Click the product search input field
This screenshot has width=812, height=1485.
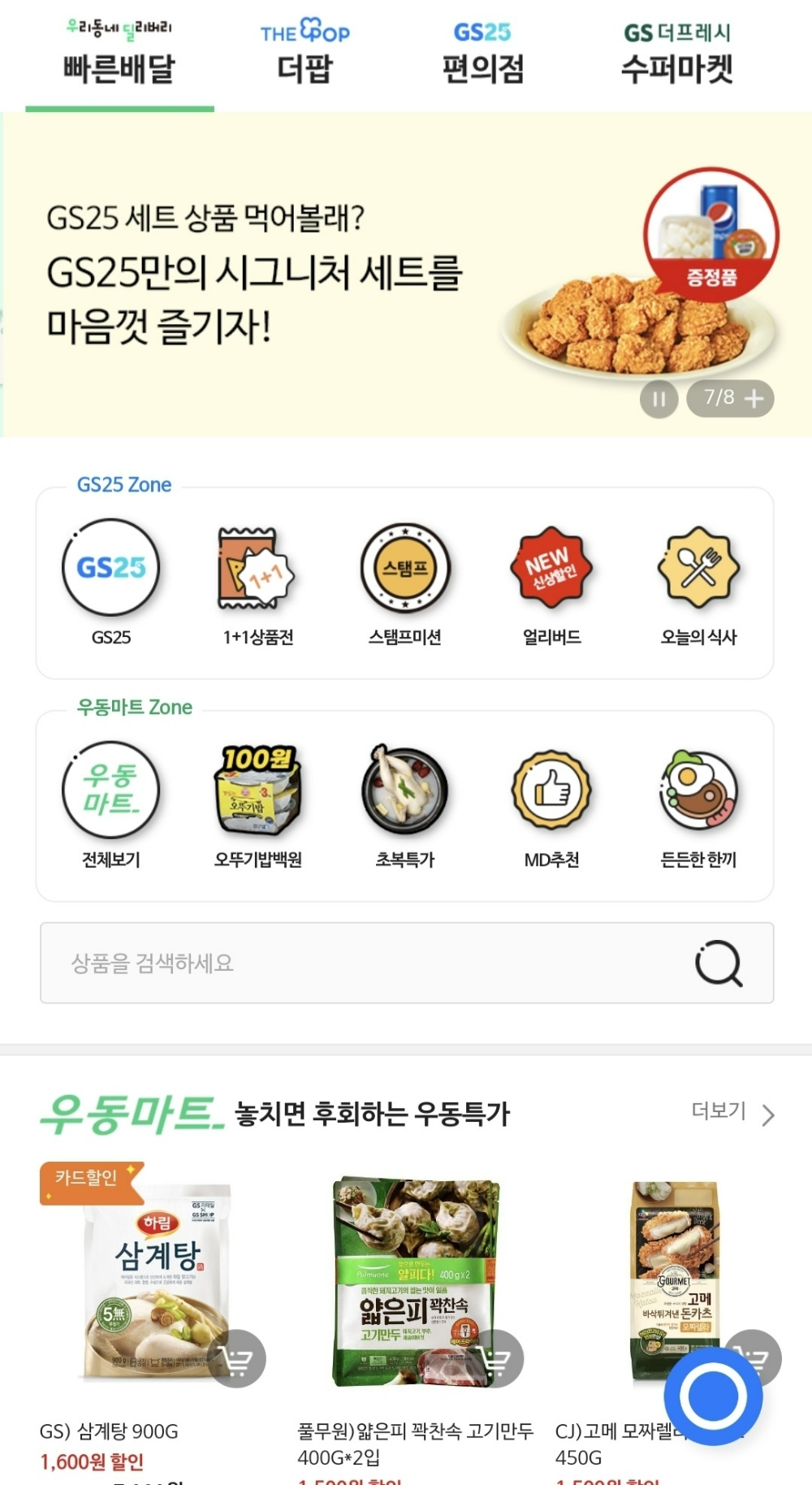pyautogui.click(x=325, y=963)
